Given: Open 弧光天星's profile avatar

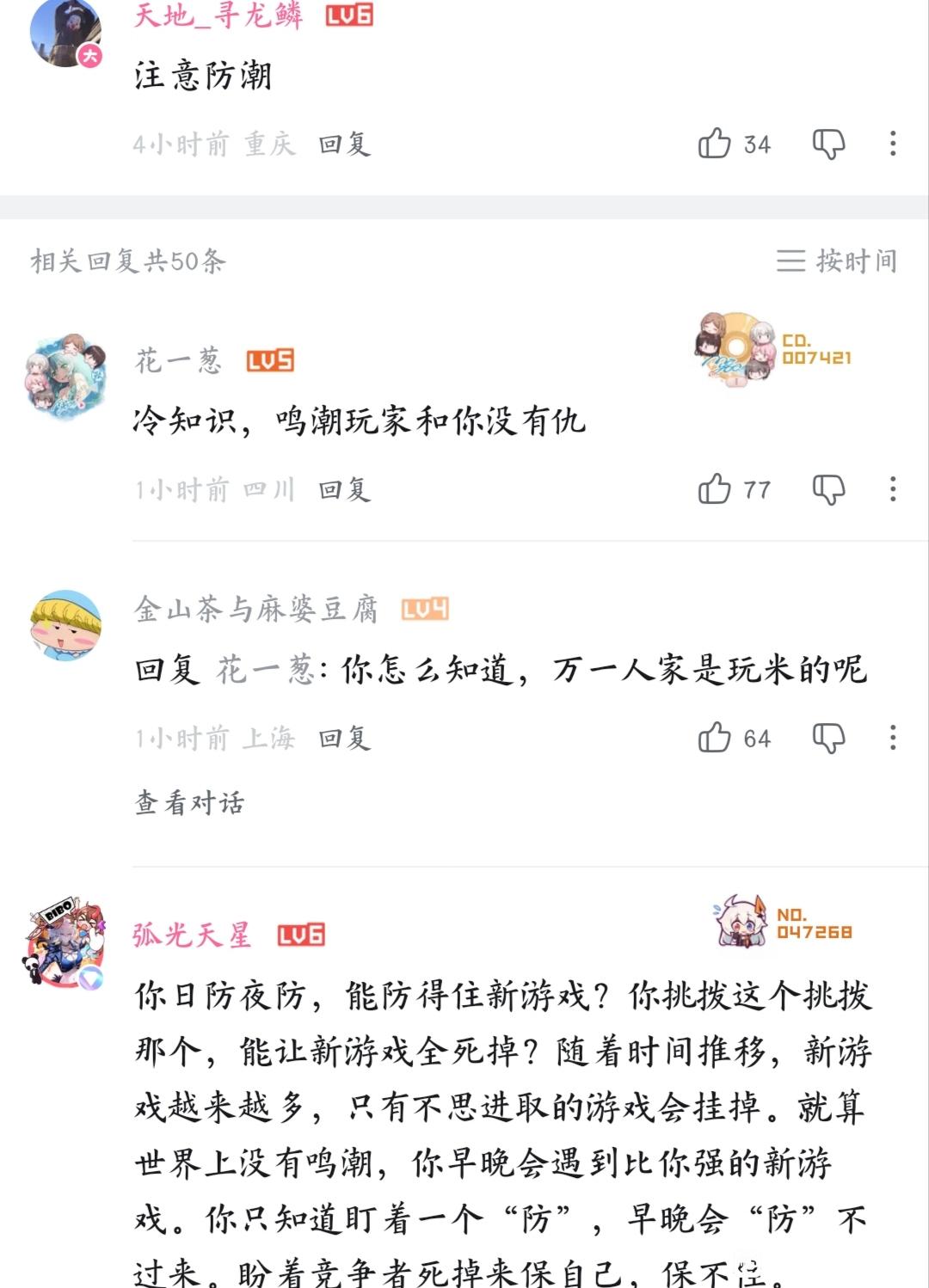Looking at the screenshot, I should (x=65, y=944).
